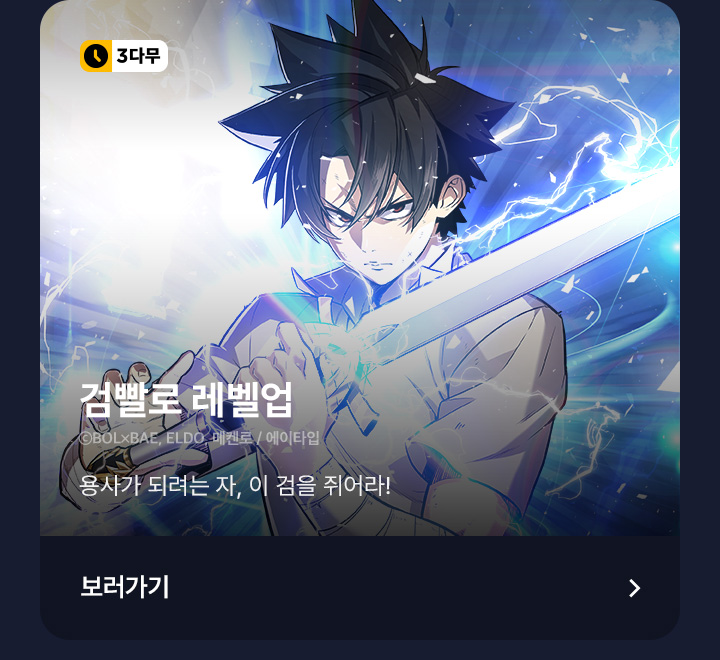Tap 보러가기 to view the series
The width and height of the screenshot is (720, 660).
pyautogui.click(x=125, y=587)
